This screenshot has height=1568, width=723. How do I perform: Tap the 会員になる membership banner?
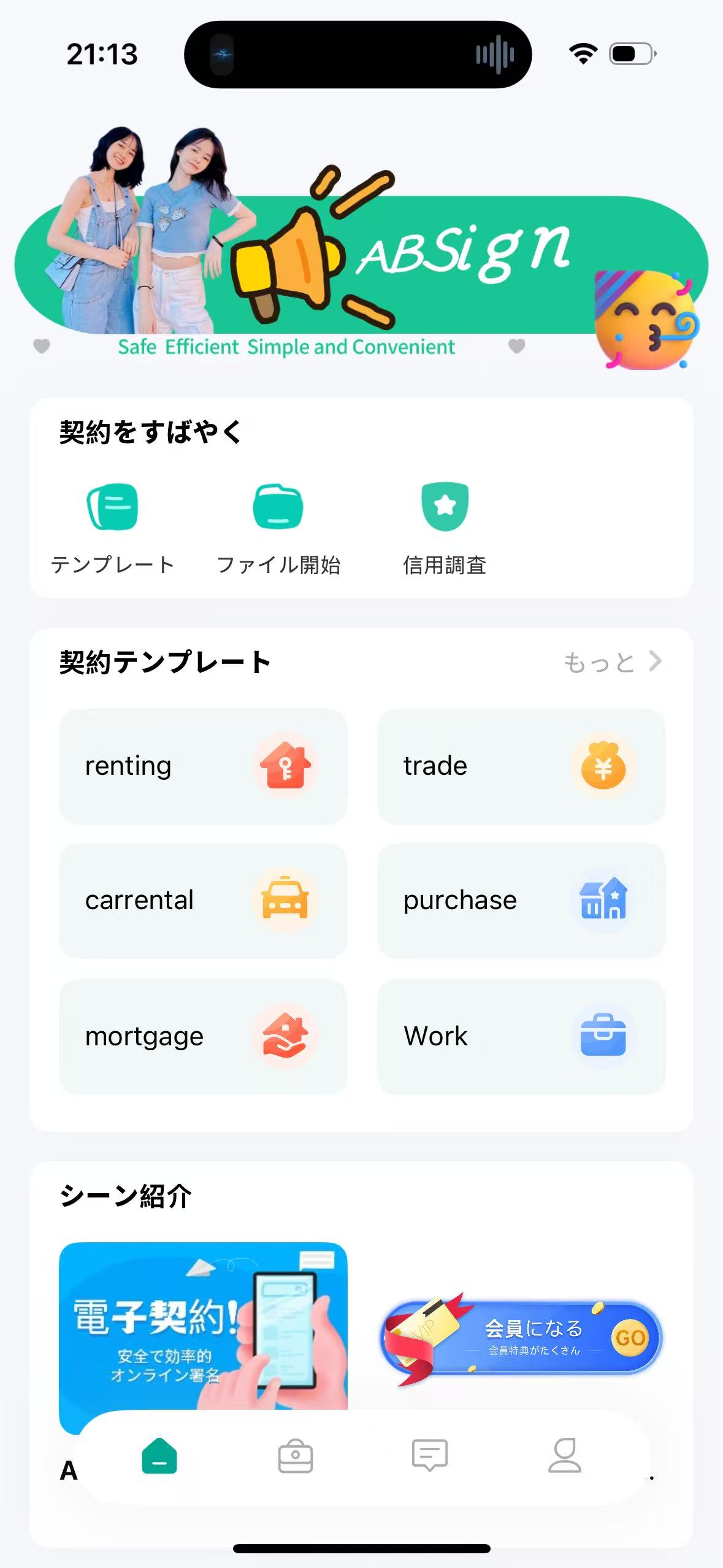521,1337
